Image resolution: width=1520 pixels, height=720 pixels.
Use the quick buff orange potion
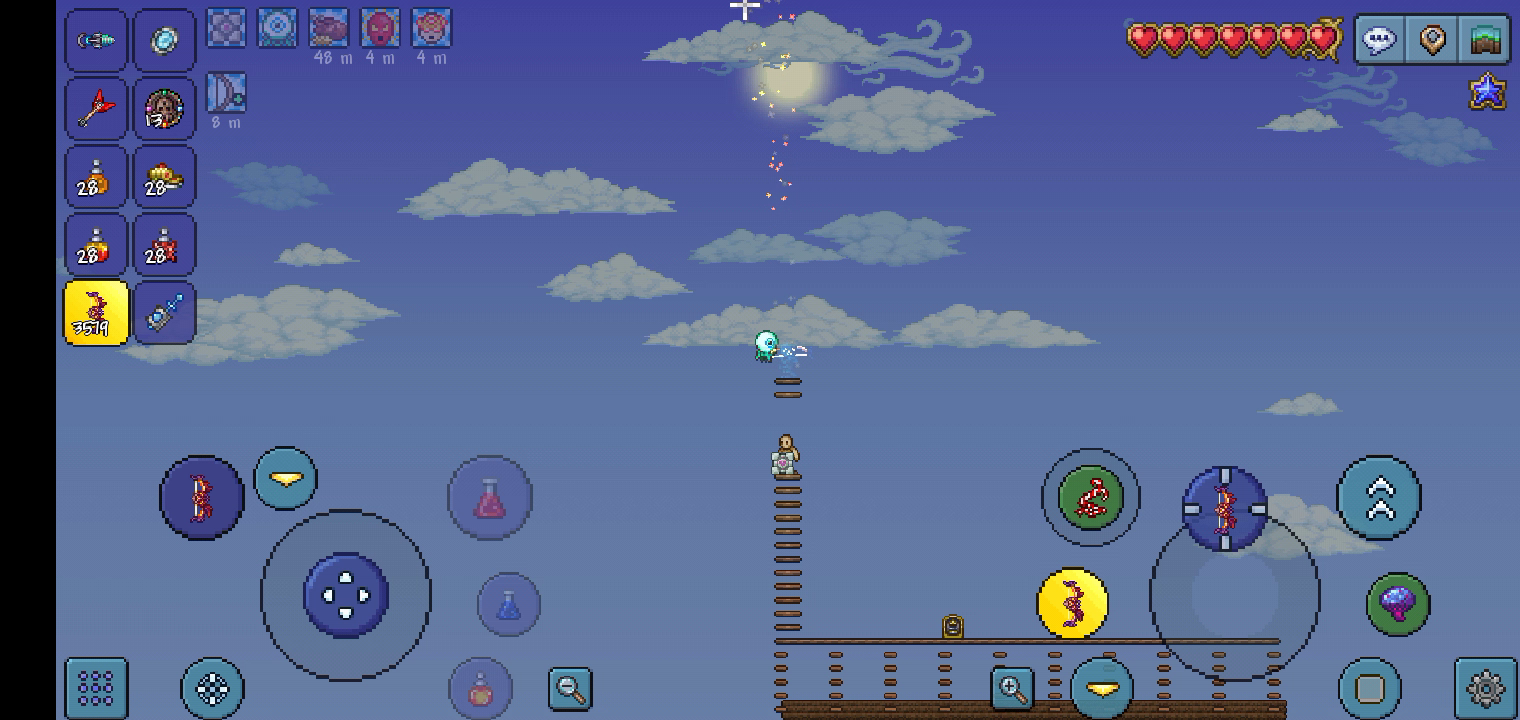(x=481, y=688)
